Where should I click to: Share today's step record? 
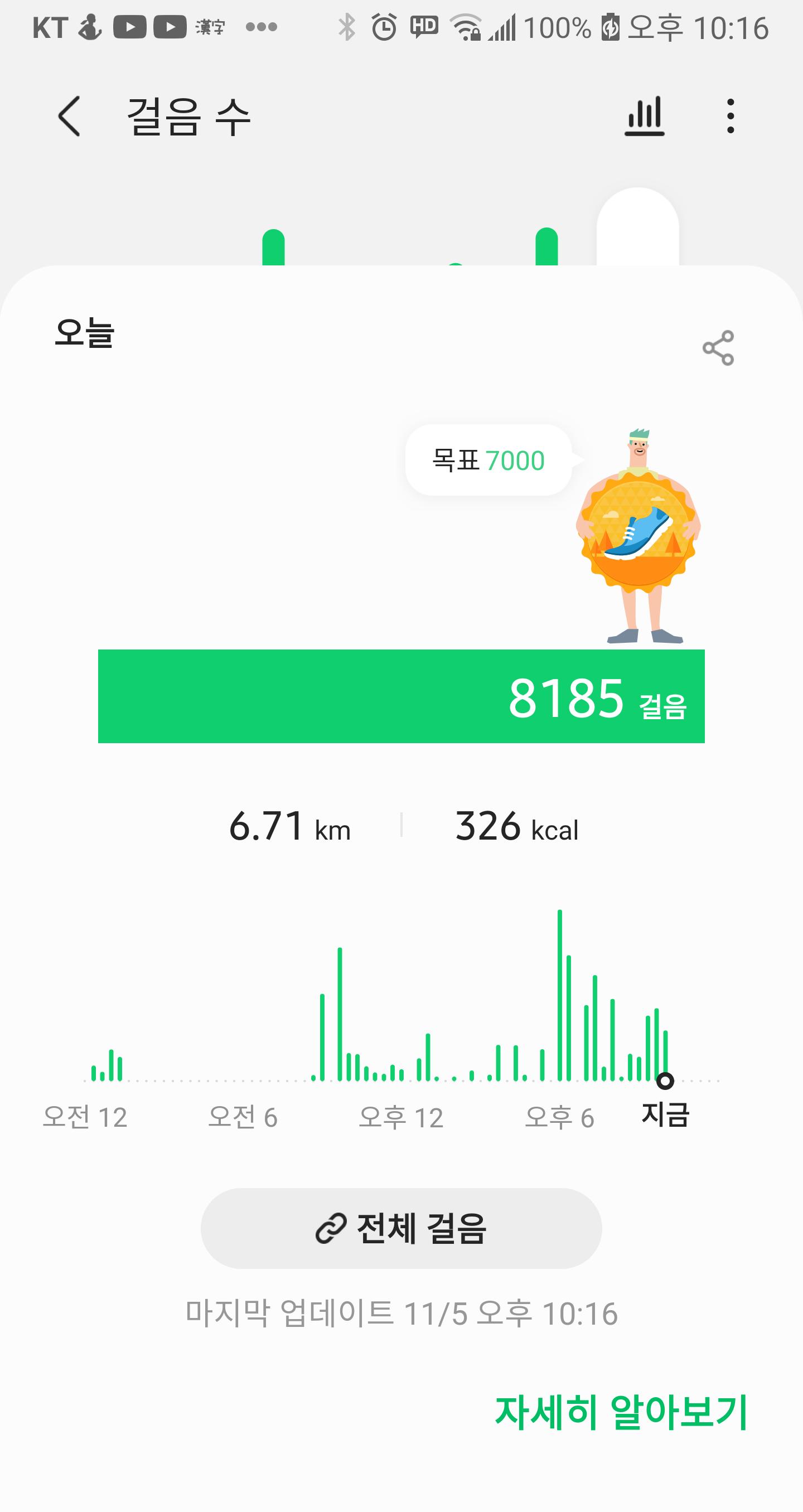pos(718,348)
